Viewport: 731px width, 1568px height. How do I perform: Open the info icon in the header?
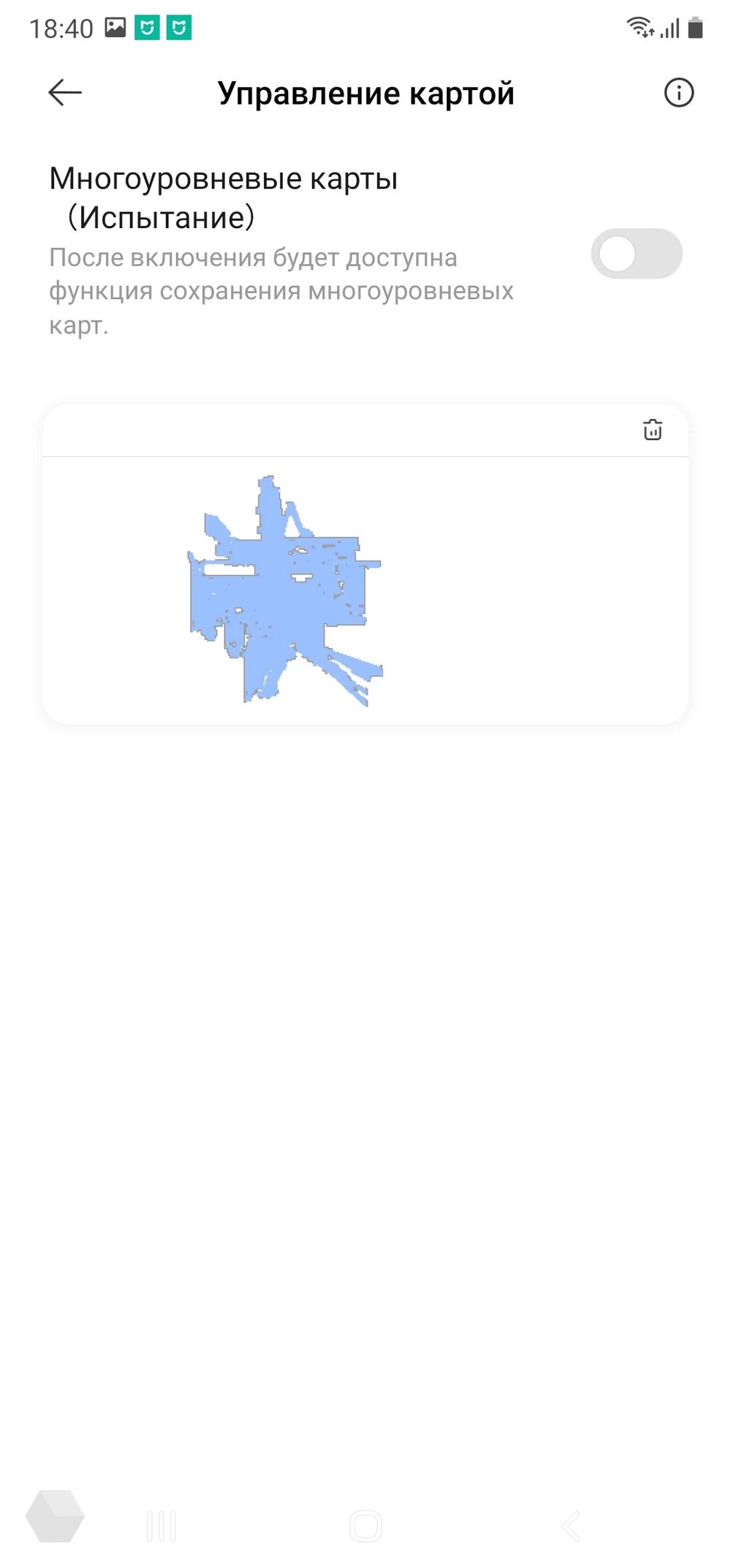tap(678, 93)
